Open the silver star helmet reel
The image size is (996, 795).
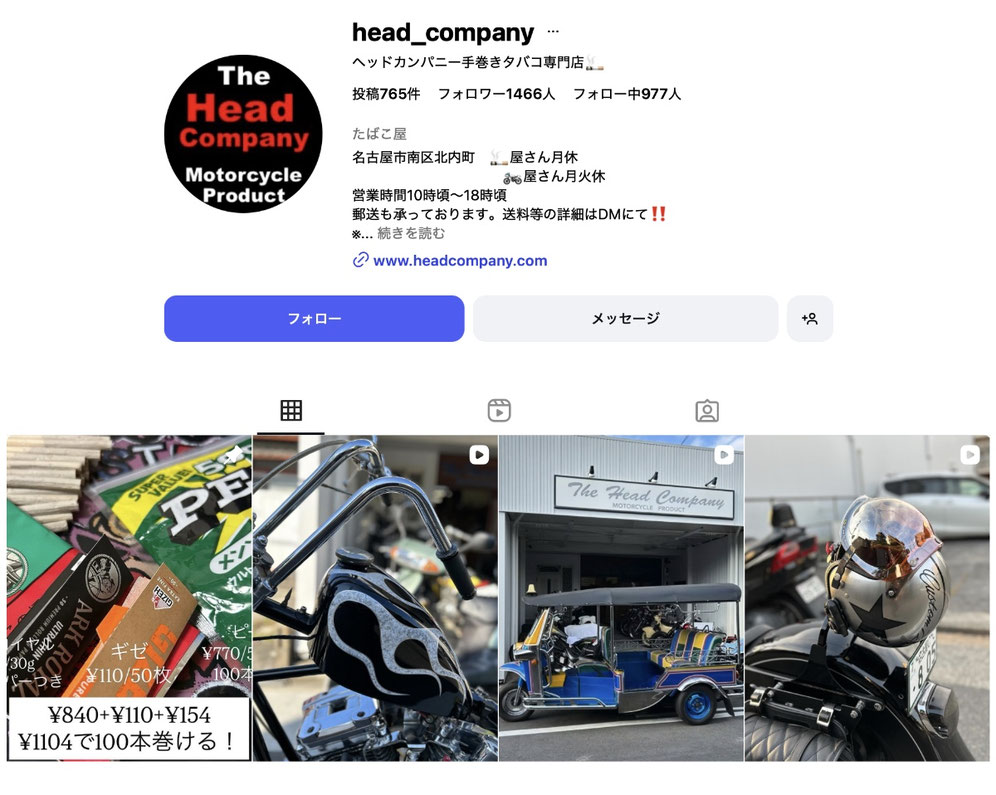(x=867, y=598)
